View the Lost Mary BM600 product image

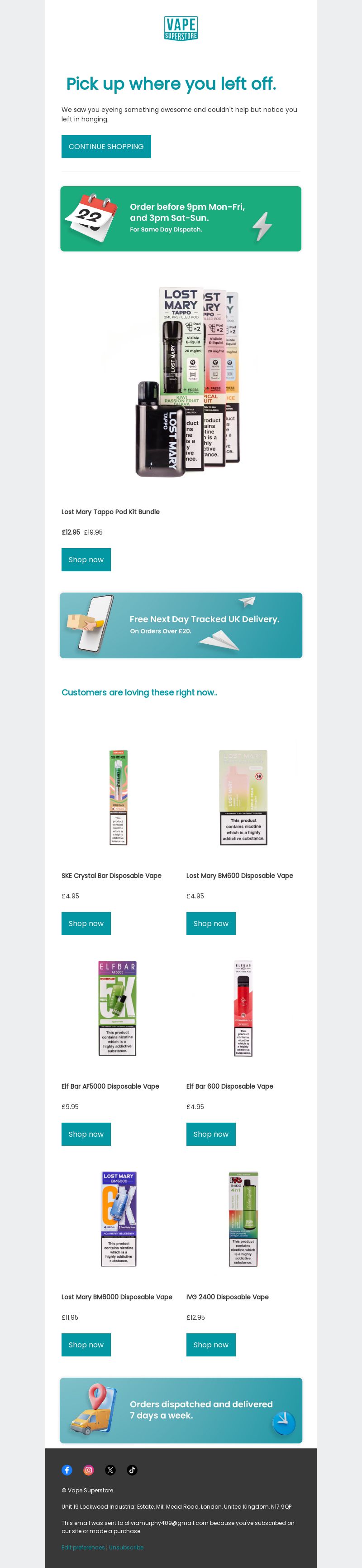tap(243, 797)
